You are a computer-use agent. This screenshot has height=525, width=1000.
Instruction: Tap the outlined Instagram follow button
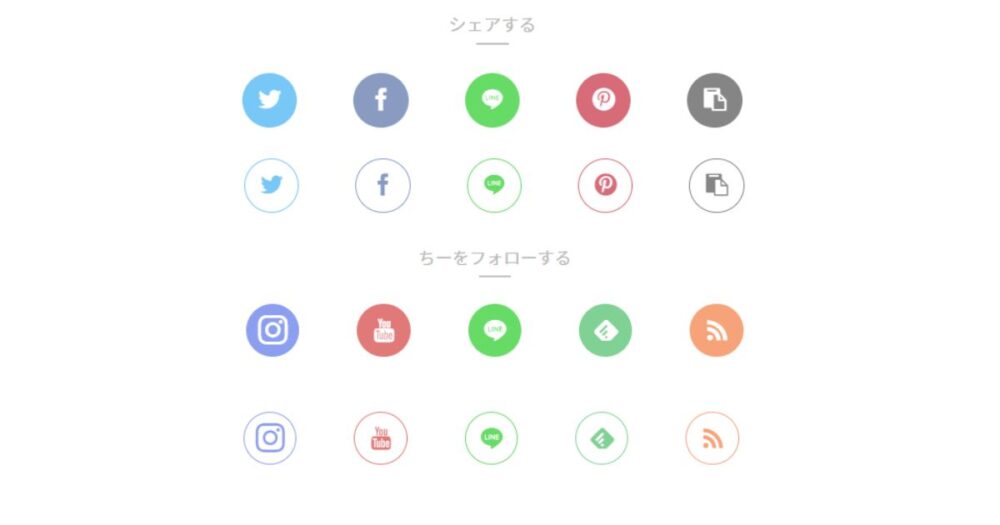[270, 438]
